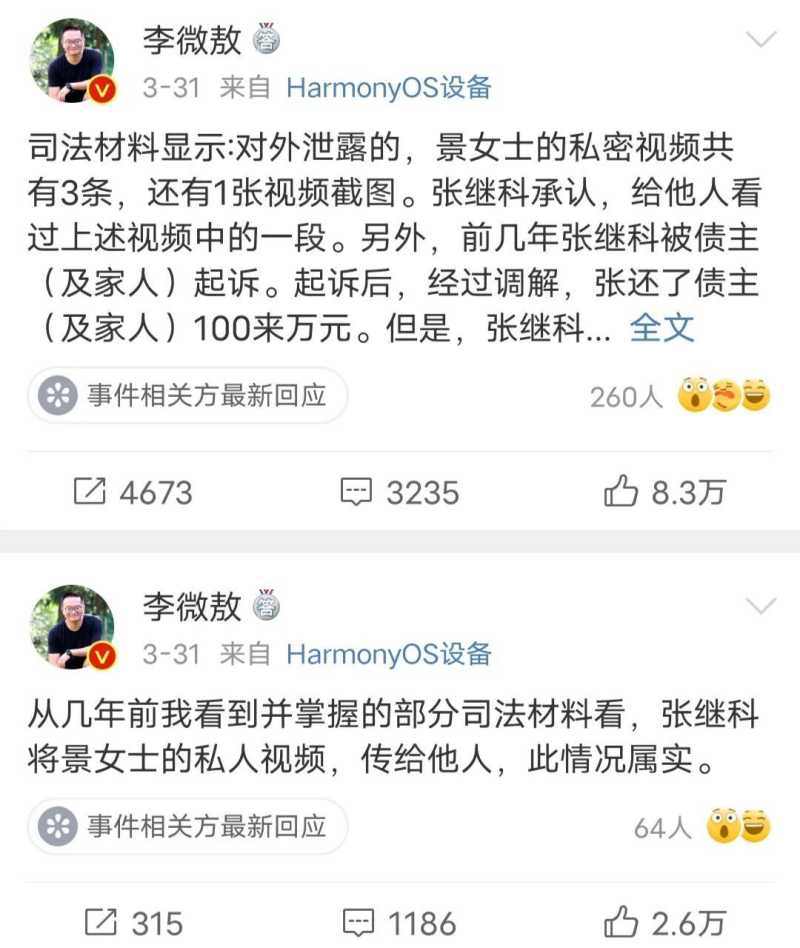
Task: Open the dropdown chevron on the second post
Action: pyautogui.click(x=762, y=606)
